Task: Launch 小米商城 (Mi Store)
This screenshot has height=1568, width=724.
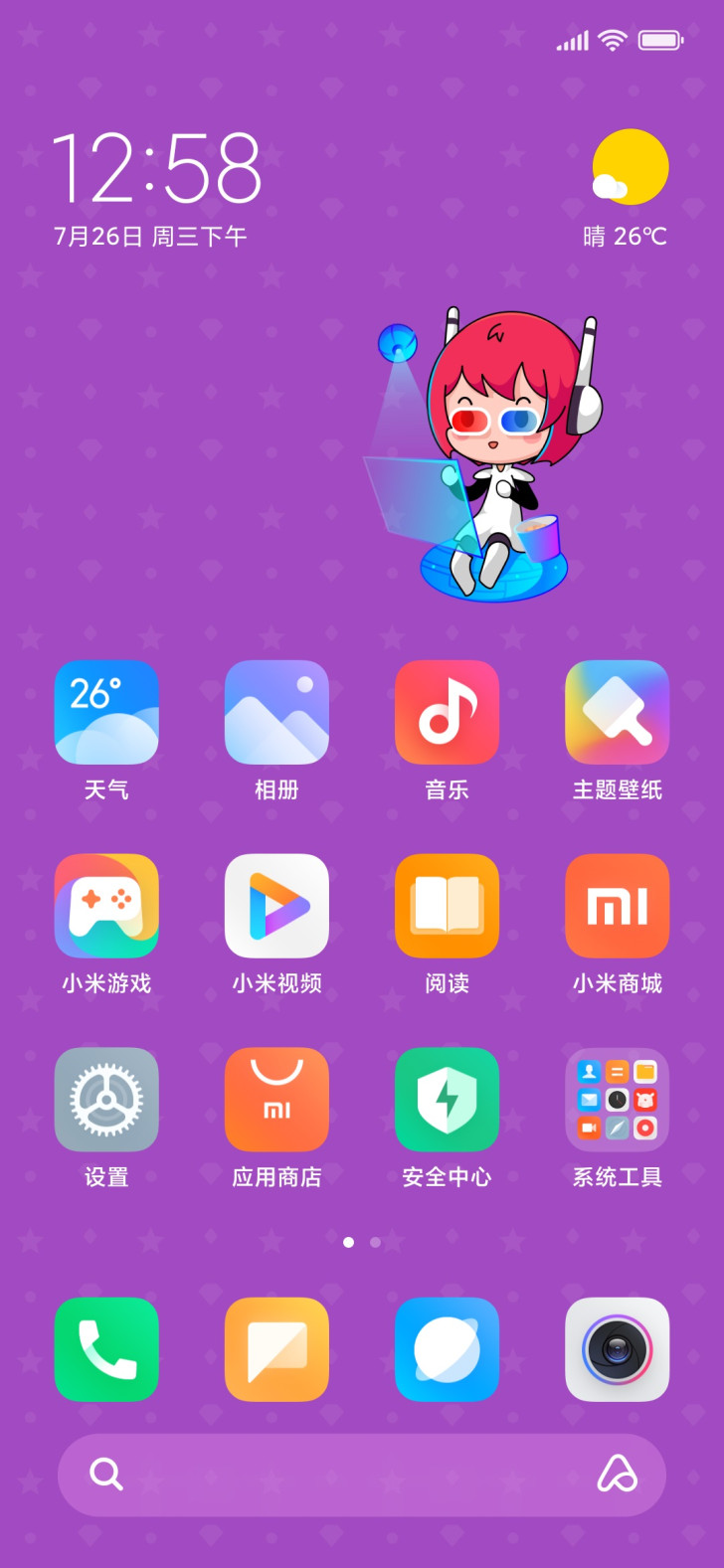Action: click(617, 906)
